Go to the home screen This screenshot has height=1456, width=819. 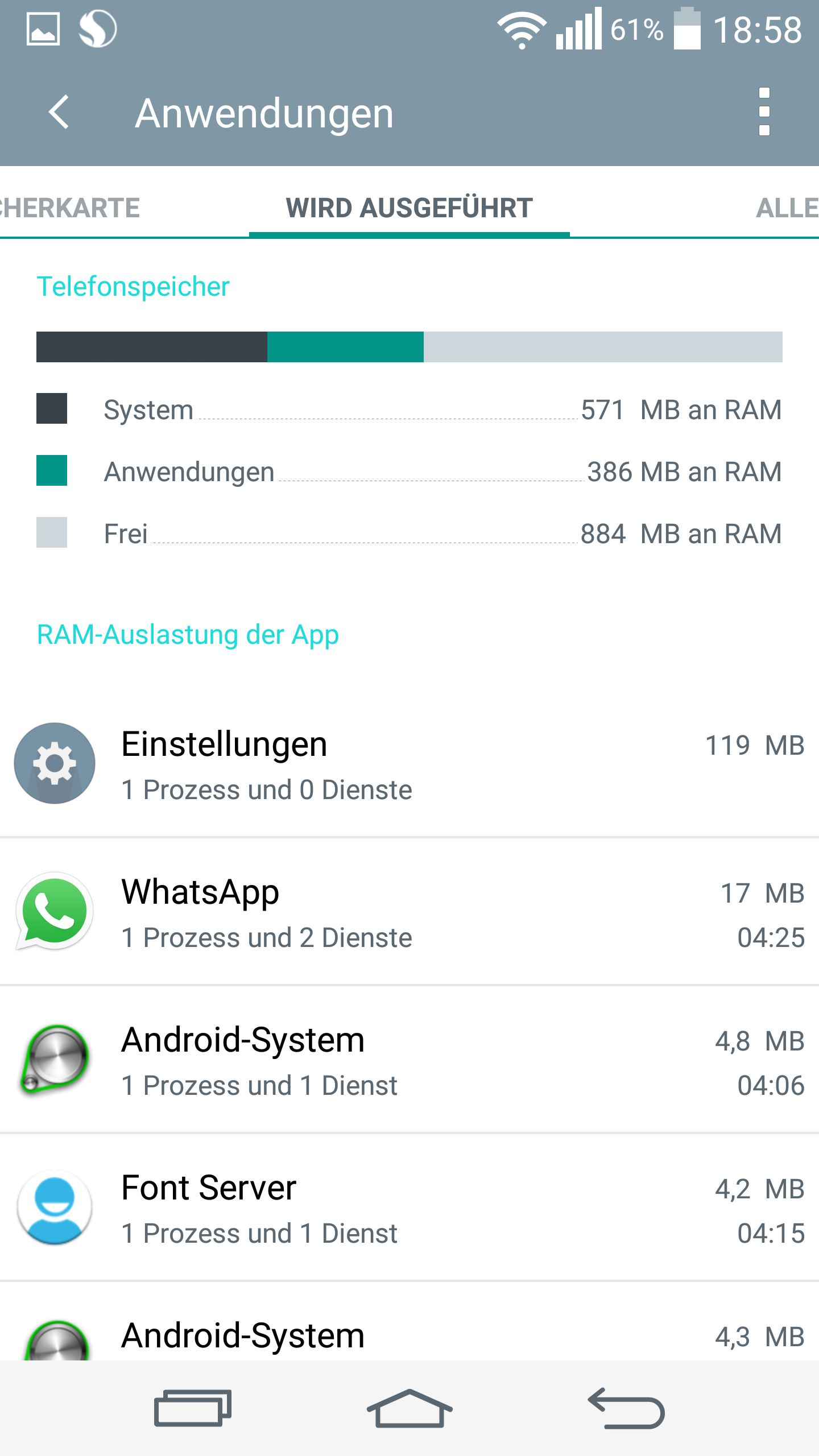409,1409
